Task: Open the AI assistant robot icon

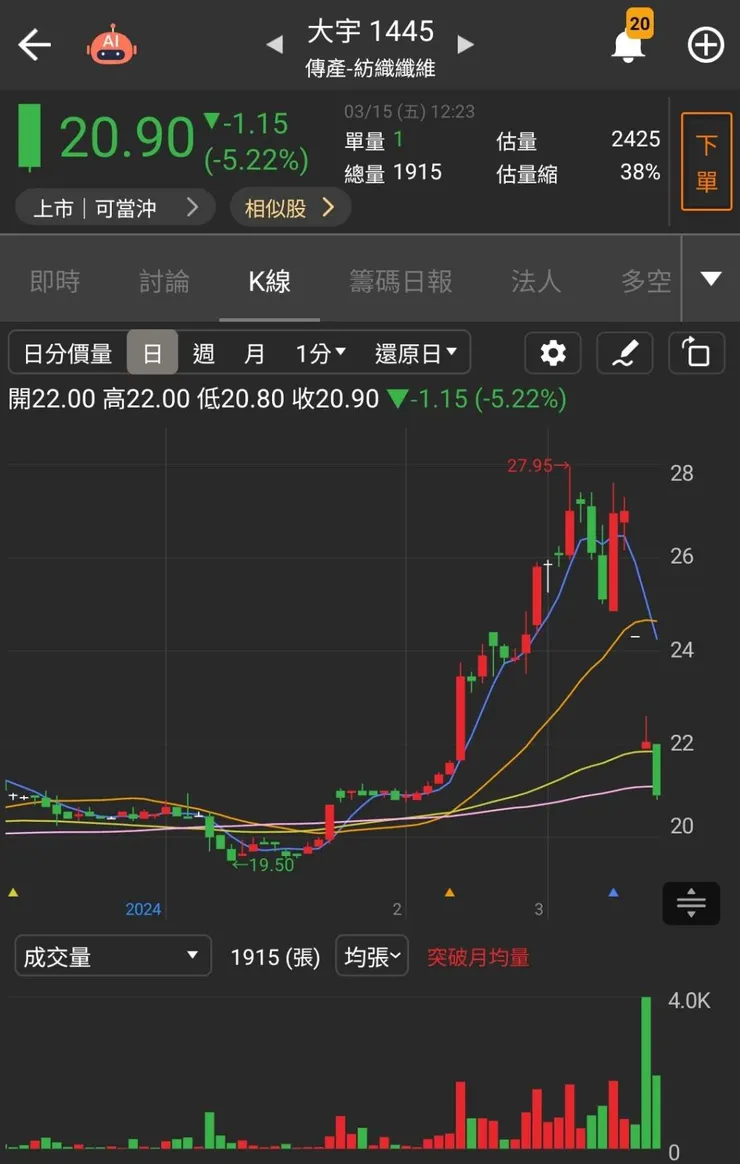Action: 111,44
